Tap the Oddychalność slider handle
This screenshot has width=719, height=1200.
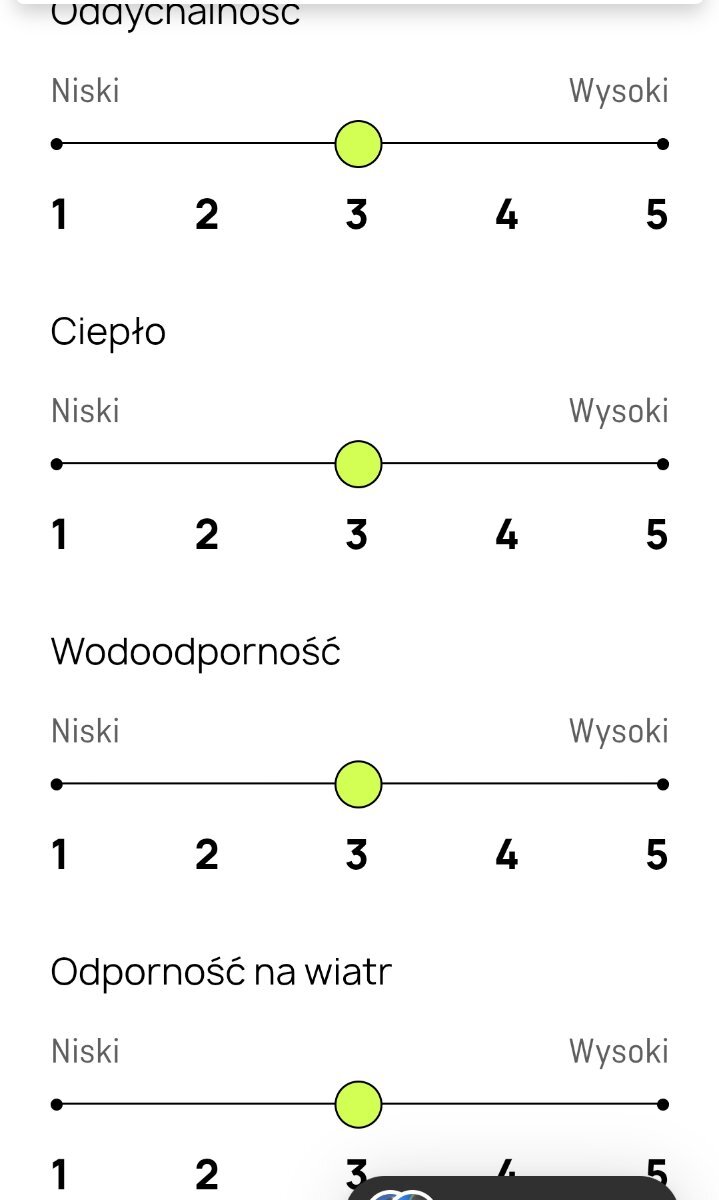(358, 144)
